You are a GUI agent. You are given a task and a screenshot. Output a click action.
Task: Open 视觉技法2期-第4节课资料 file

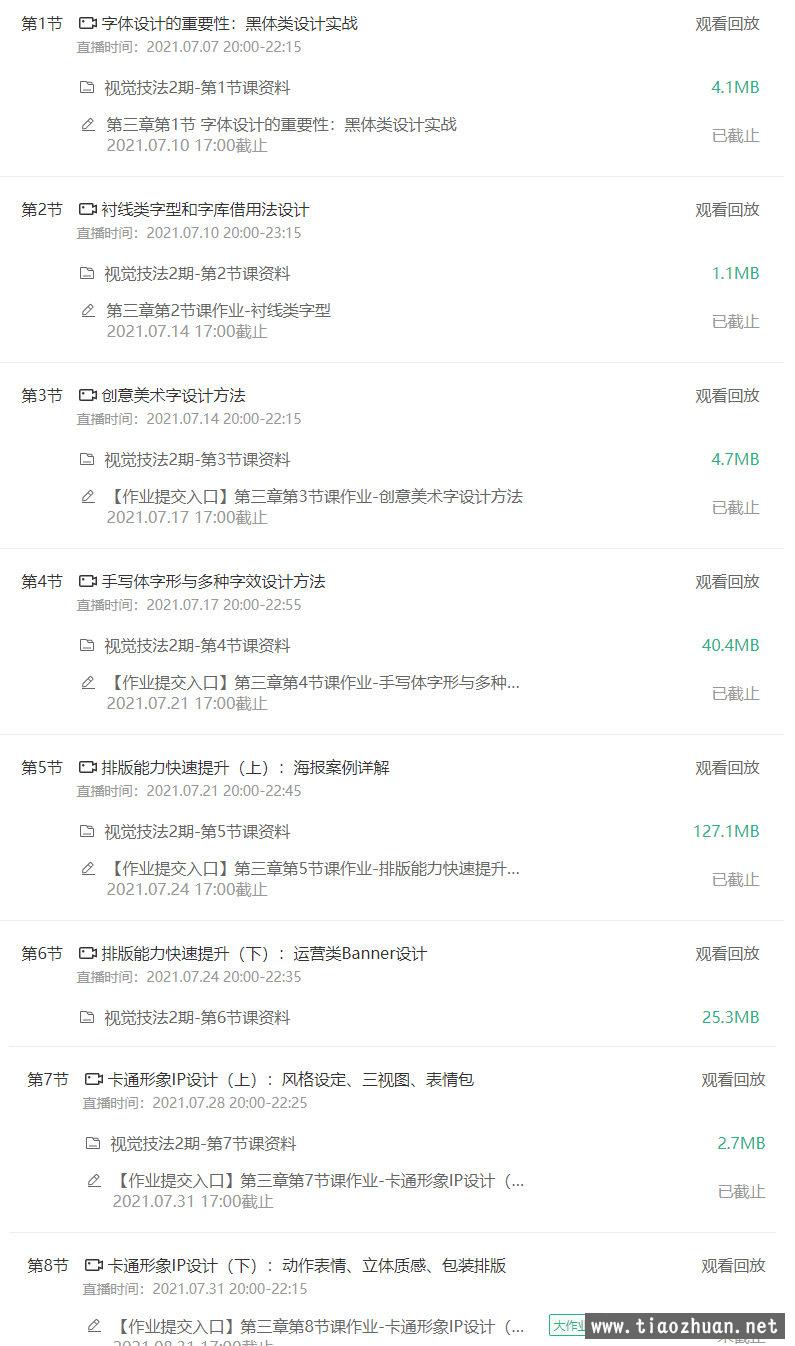(197, 646)
